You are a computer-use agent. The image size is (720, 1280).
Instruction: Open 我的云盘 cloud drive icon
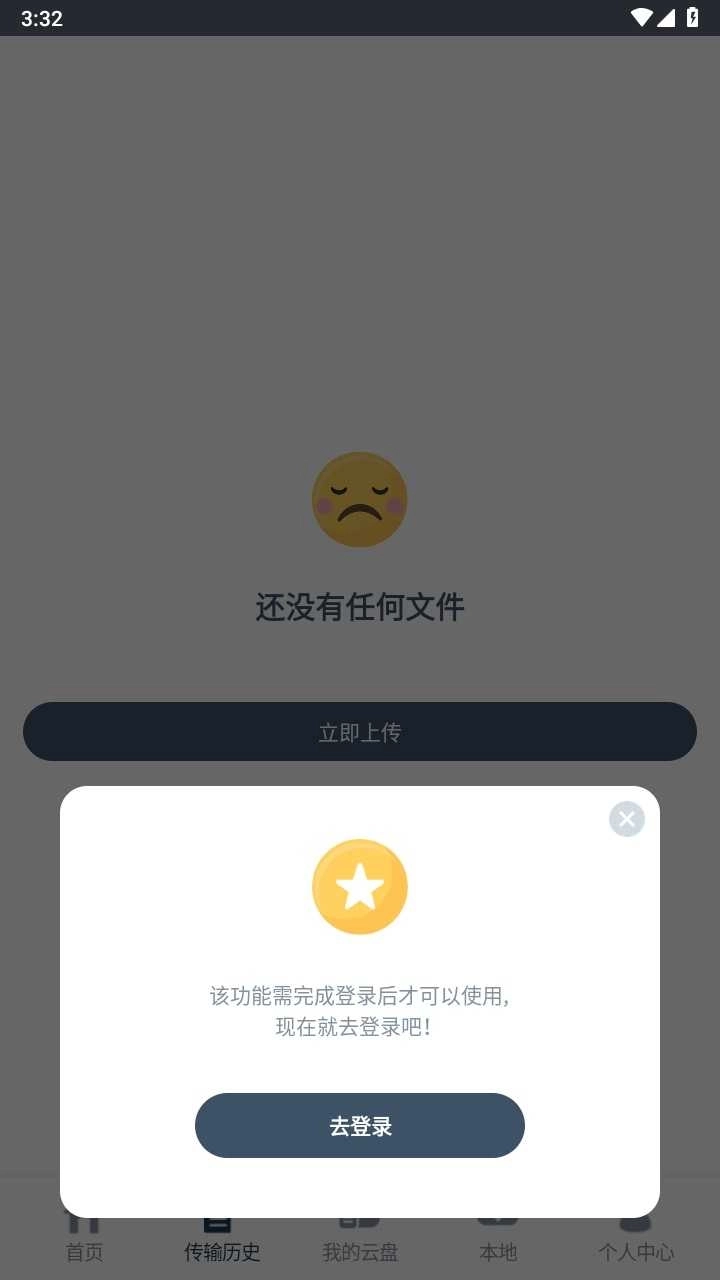point(359,1221)
